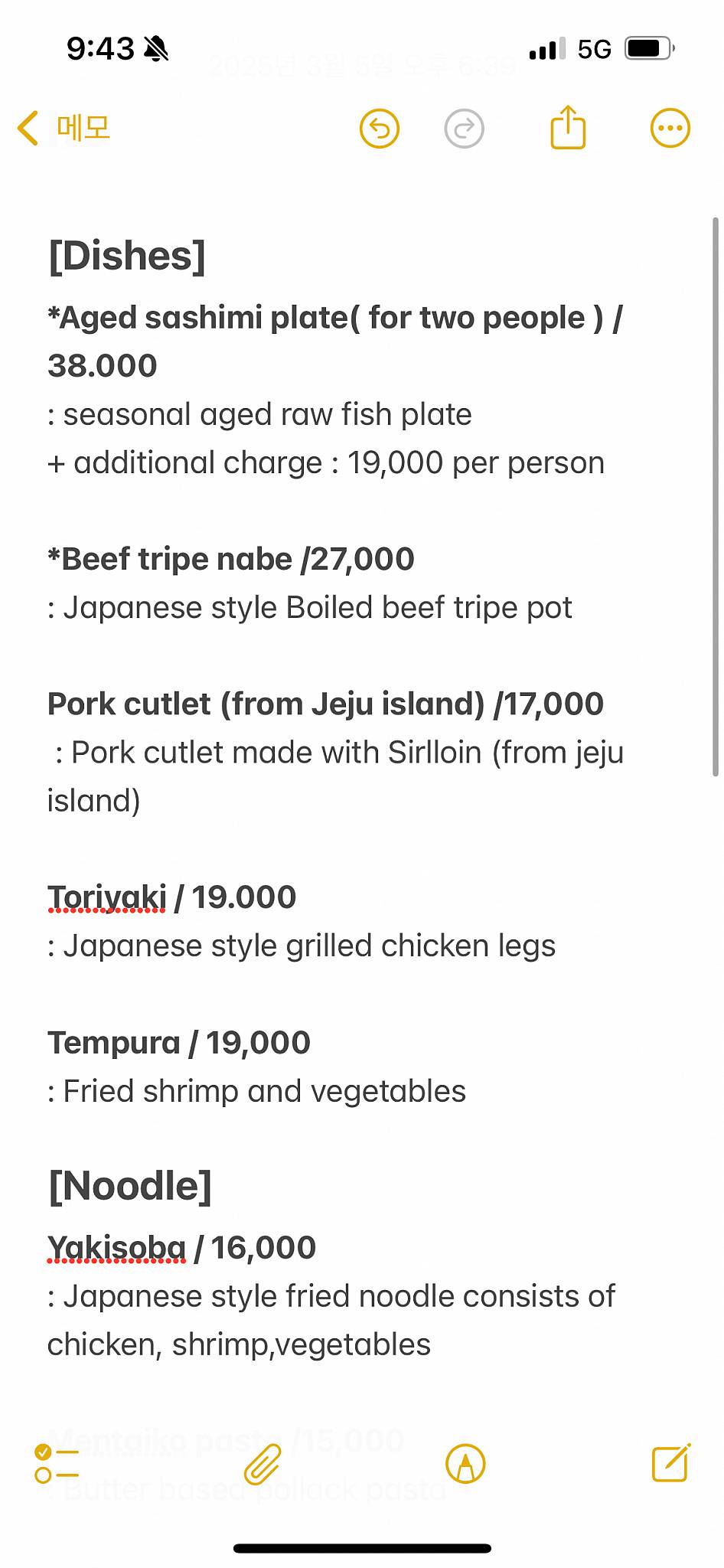The image size is (724, 1568).
Task: Open the more options menu
Action: click(x=670, y=128)
